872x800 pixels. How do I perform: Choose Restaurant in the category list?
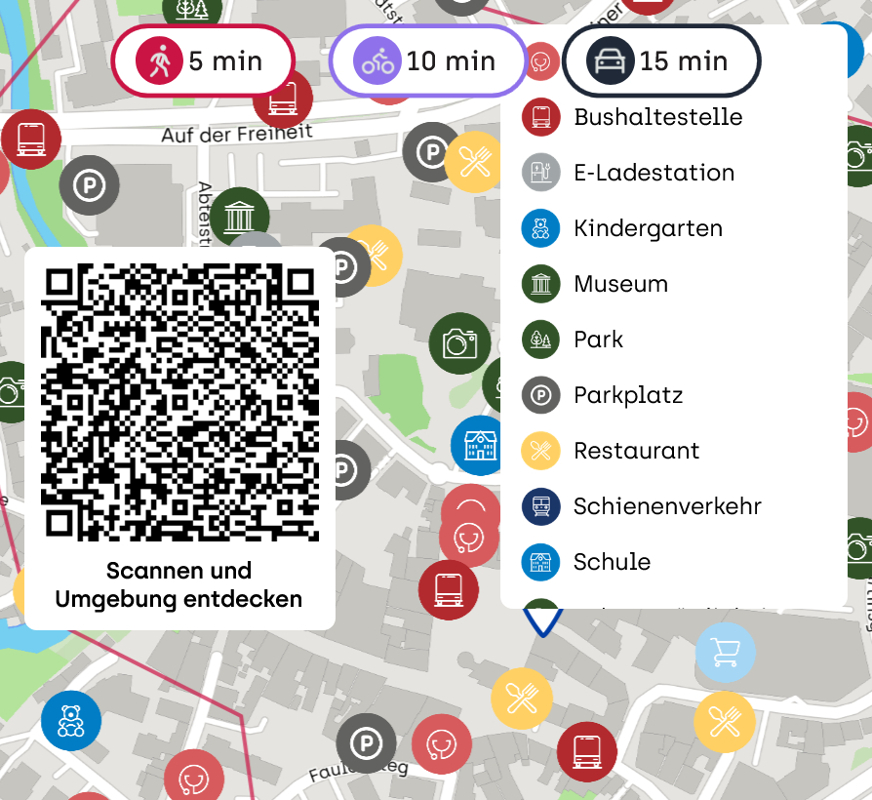point(636,451)
